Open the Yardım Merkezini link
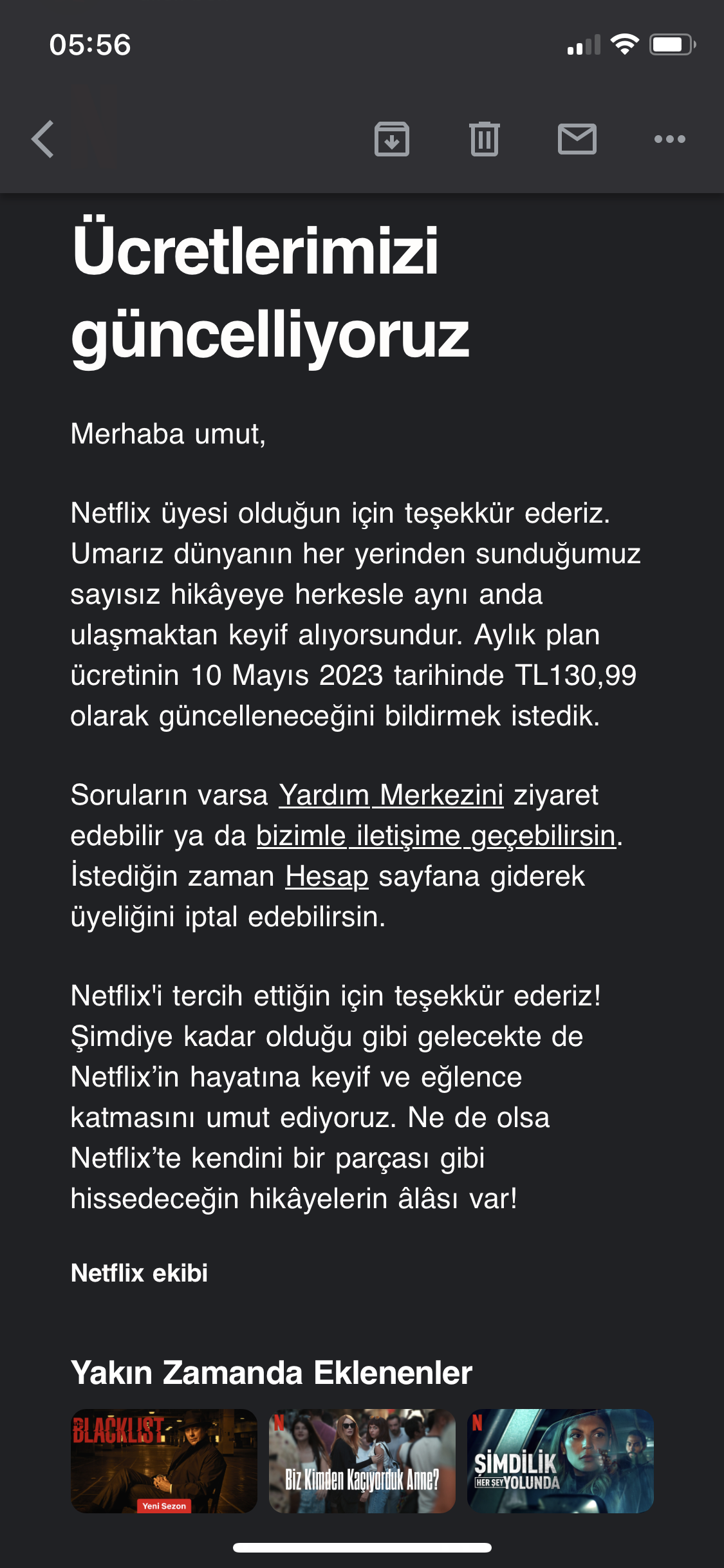The width and height of the screenshot is (724, 1568). coord(391,795)
